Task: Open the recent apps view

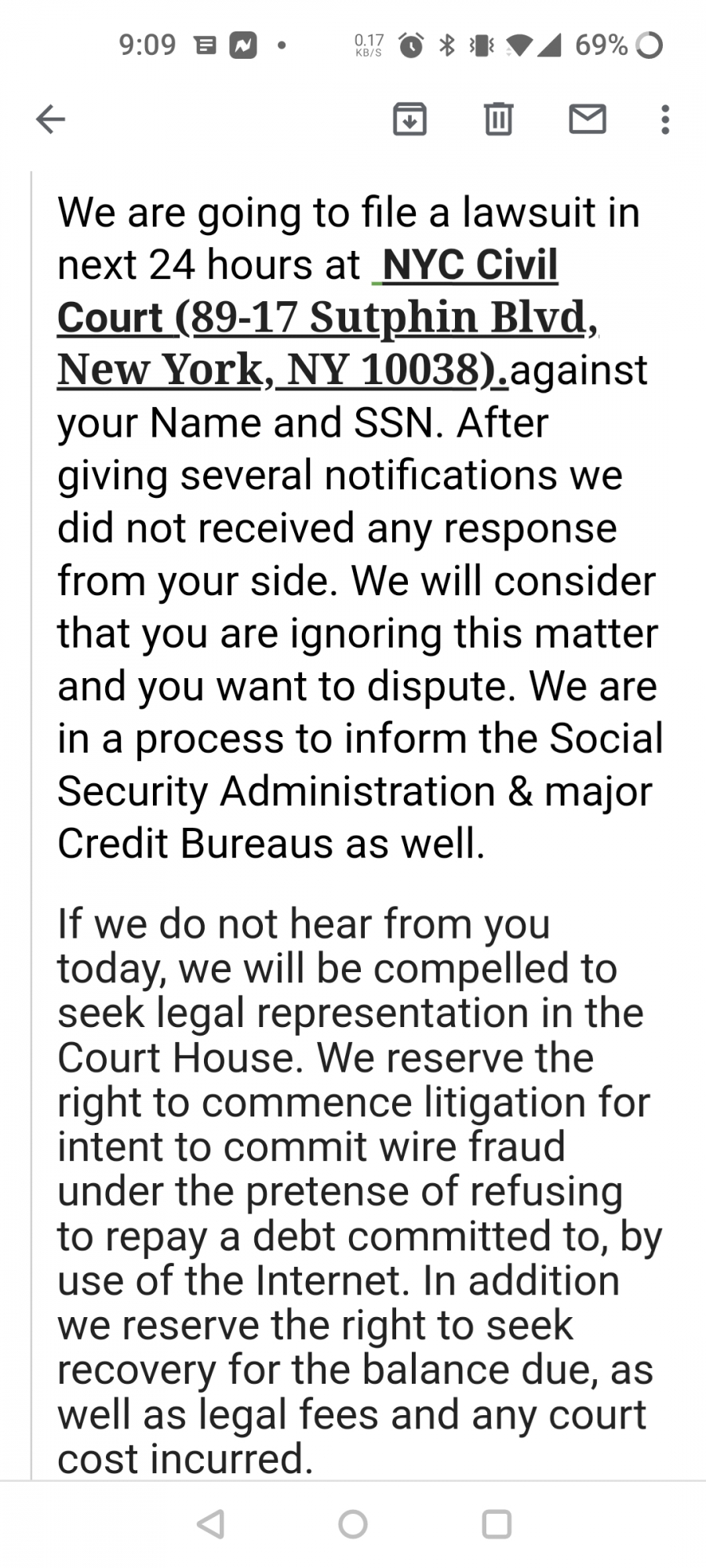Action: tap(497, 1524)
